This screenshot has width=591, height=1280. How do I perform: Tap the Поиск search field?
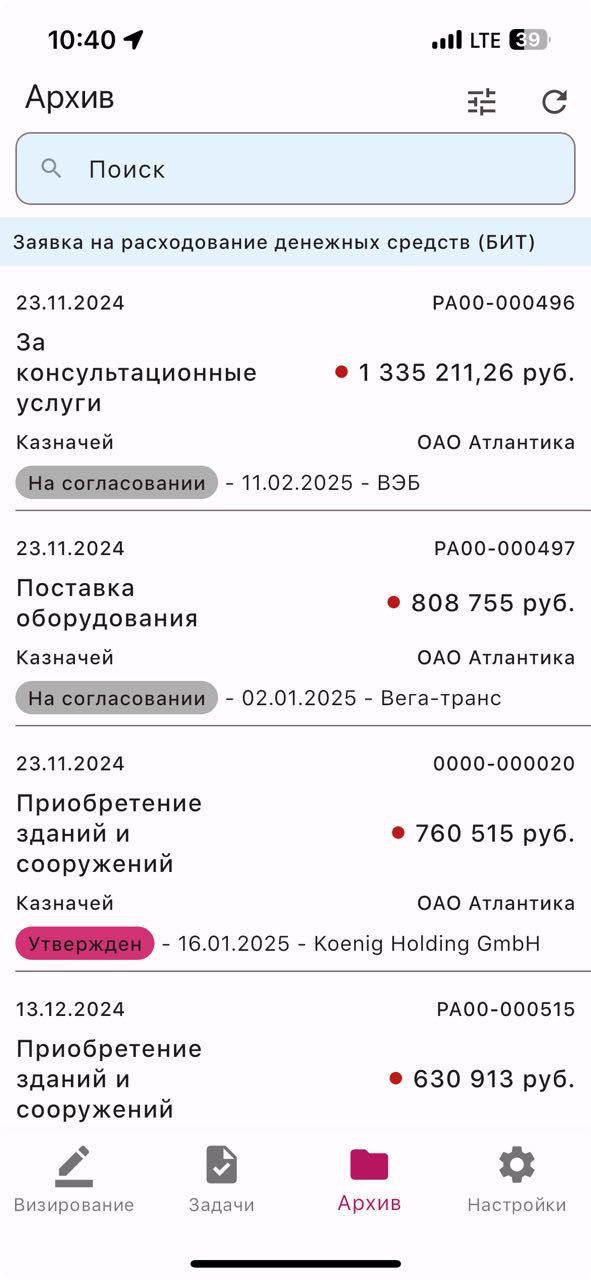(x=295, y=169)
